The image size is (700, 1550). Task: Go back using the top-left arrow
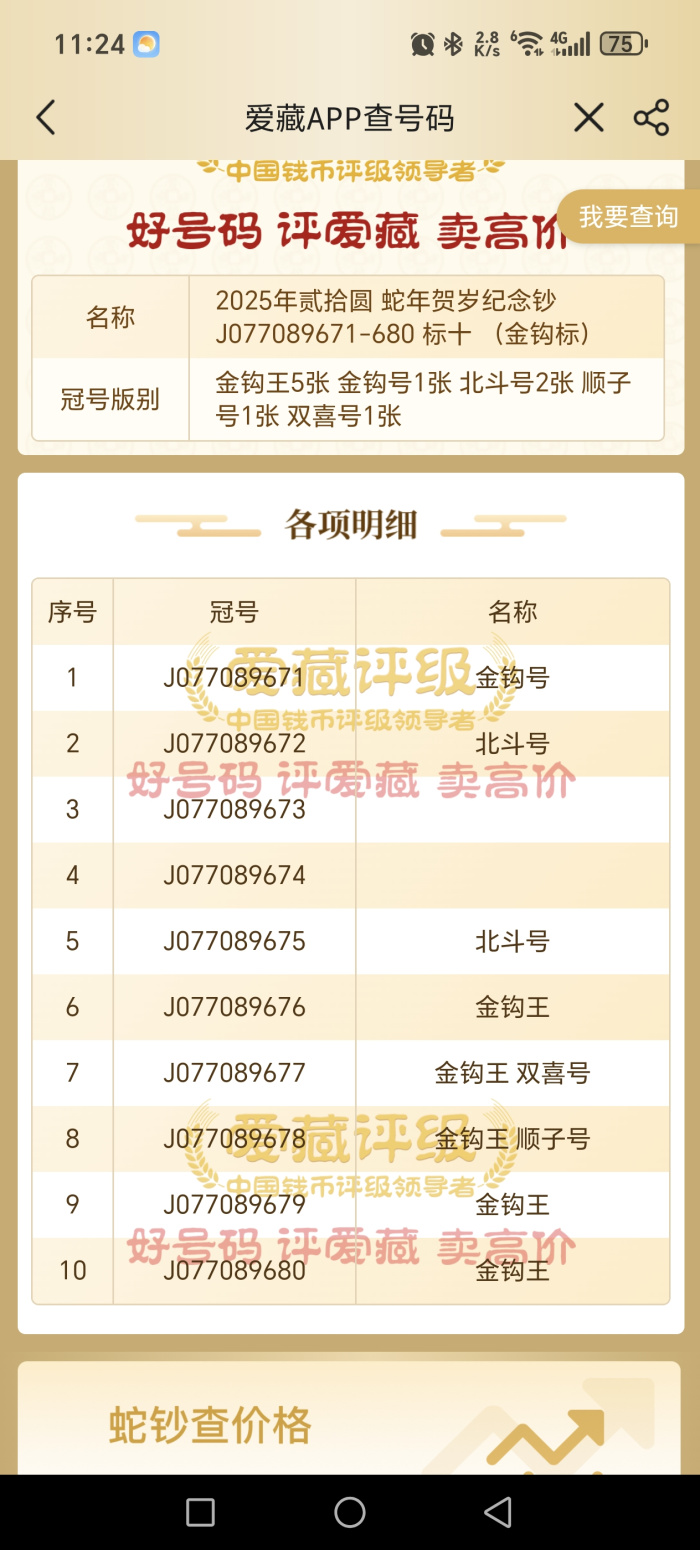[46, 118]
